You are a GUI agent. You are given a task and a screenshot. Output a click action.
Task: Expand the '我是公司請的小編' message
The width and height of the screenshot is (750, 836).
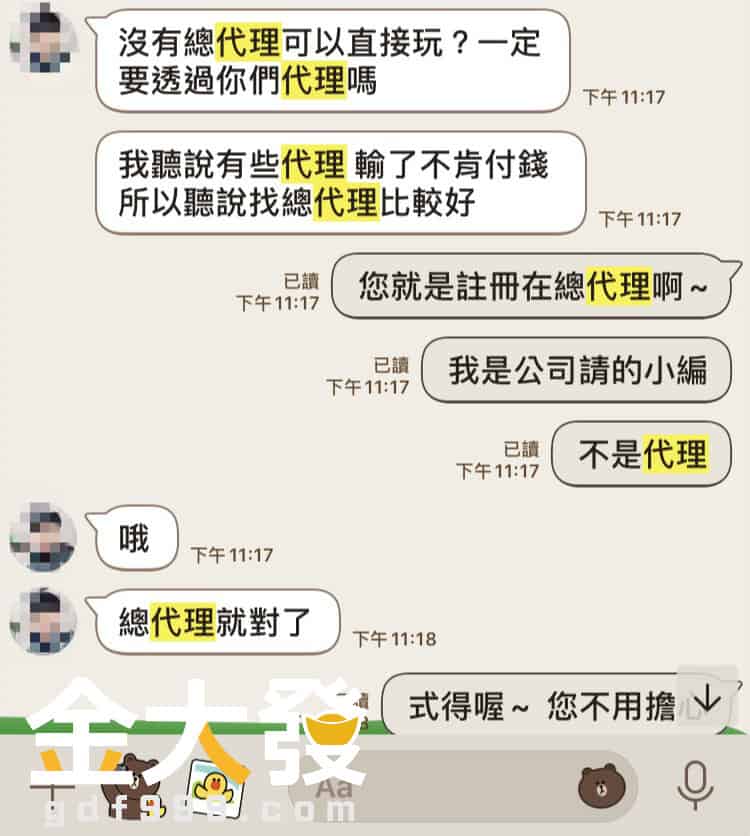[x=575, y=370]
